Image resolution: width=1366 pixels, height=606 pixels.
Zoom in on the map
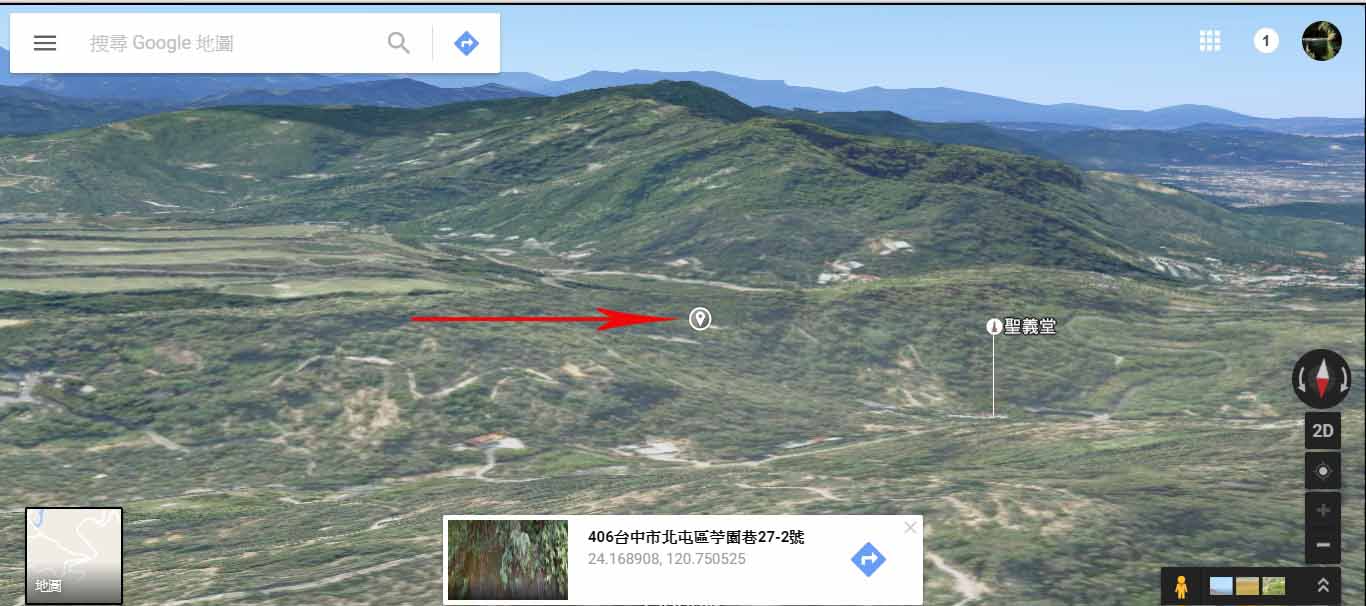pyautogui.click(x=1322, y=511)
